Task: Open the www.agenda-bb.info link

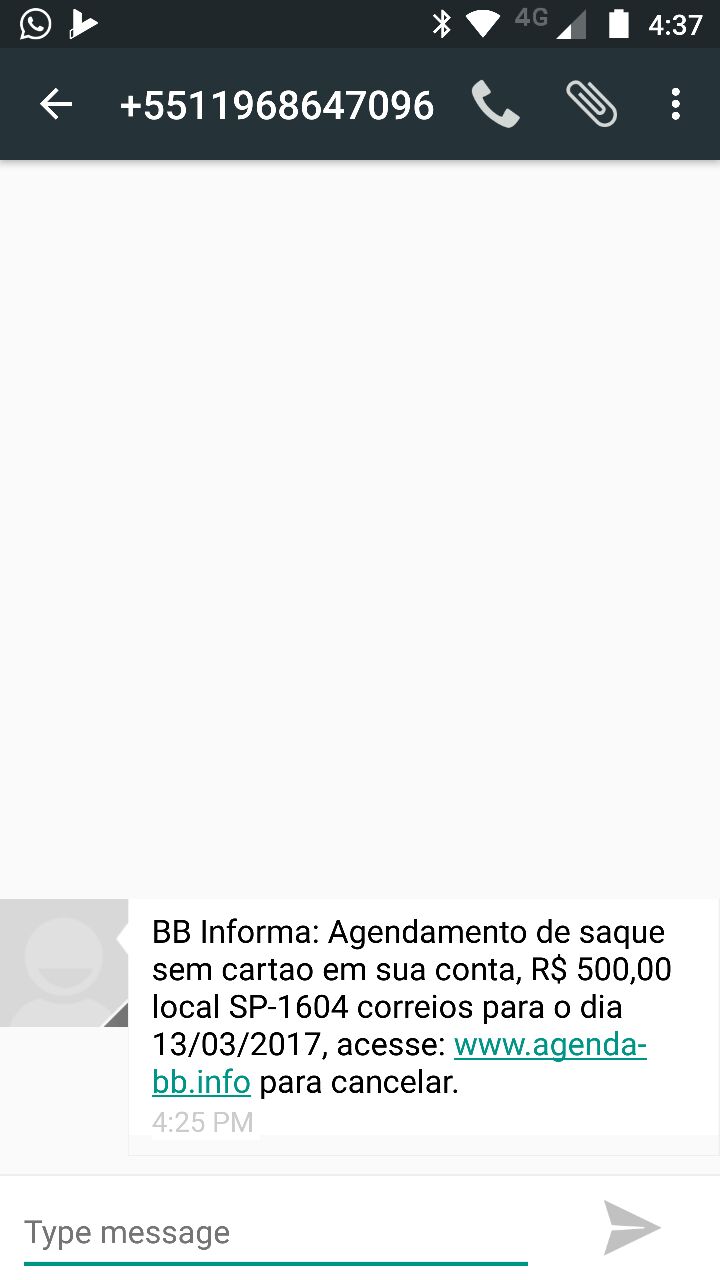Action: click(400, 1064)
